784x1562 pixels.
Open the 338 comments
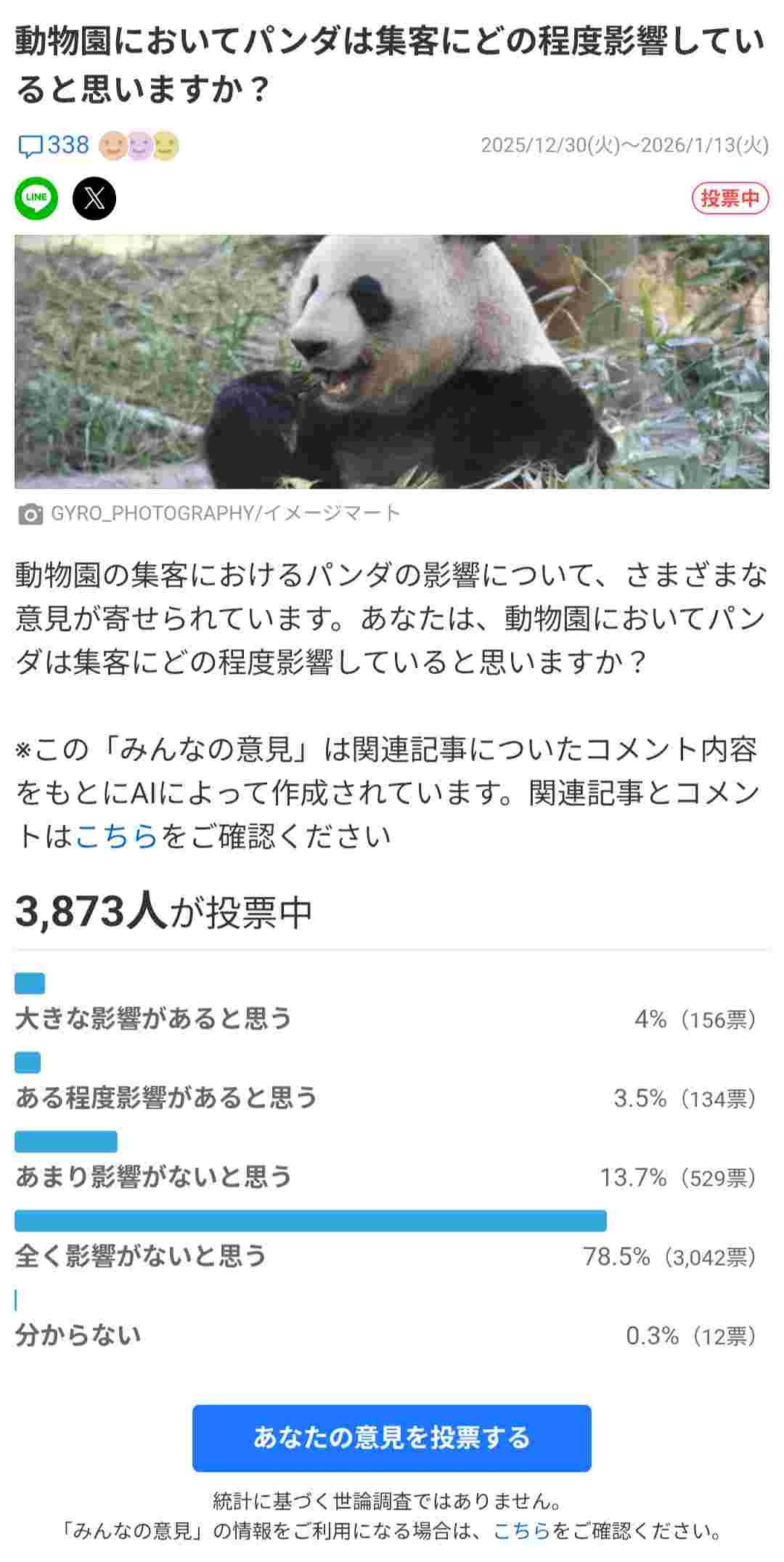point(54,146)
